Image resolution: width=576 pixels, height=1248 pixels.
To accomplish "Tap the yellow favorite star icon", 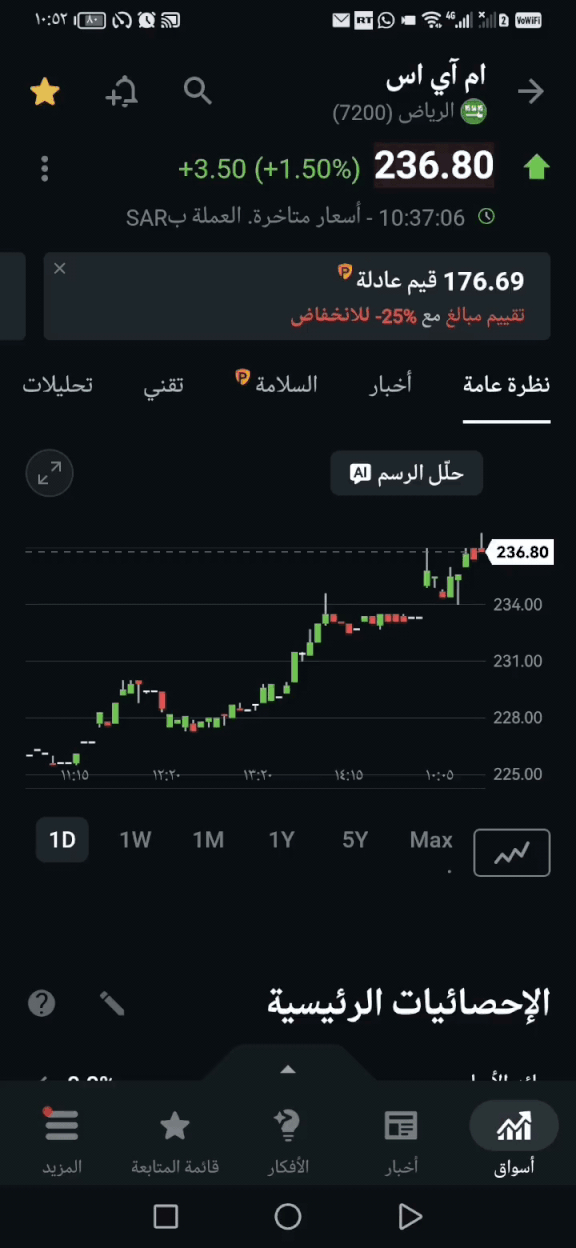I will point(45,92).
